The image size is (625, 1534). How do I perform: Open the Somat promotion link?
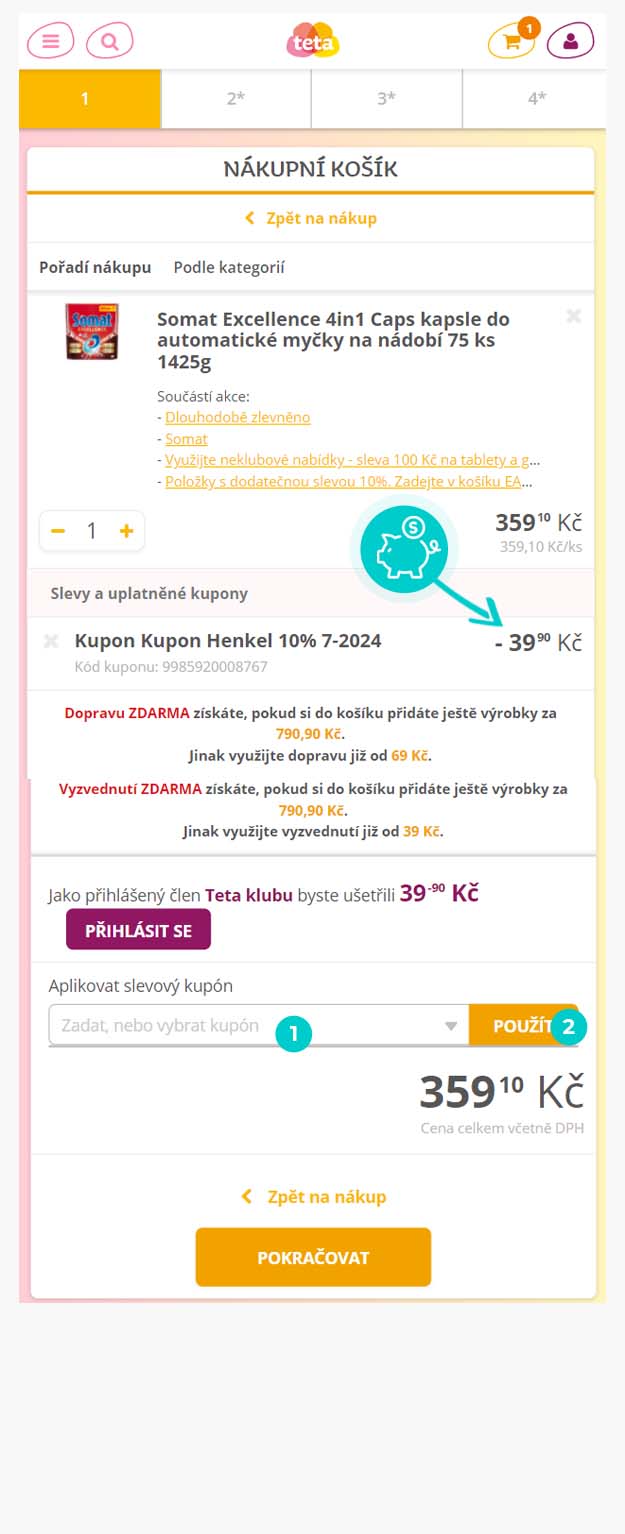pos(186,439)
